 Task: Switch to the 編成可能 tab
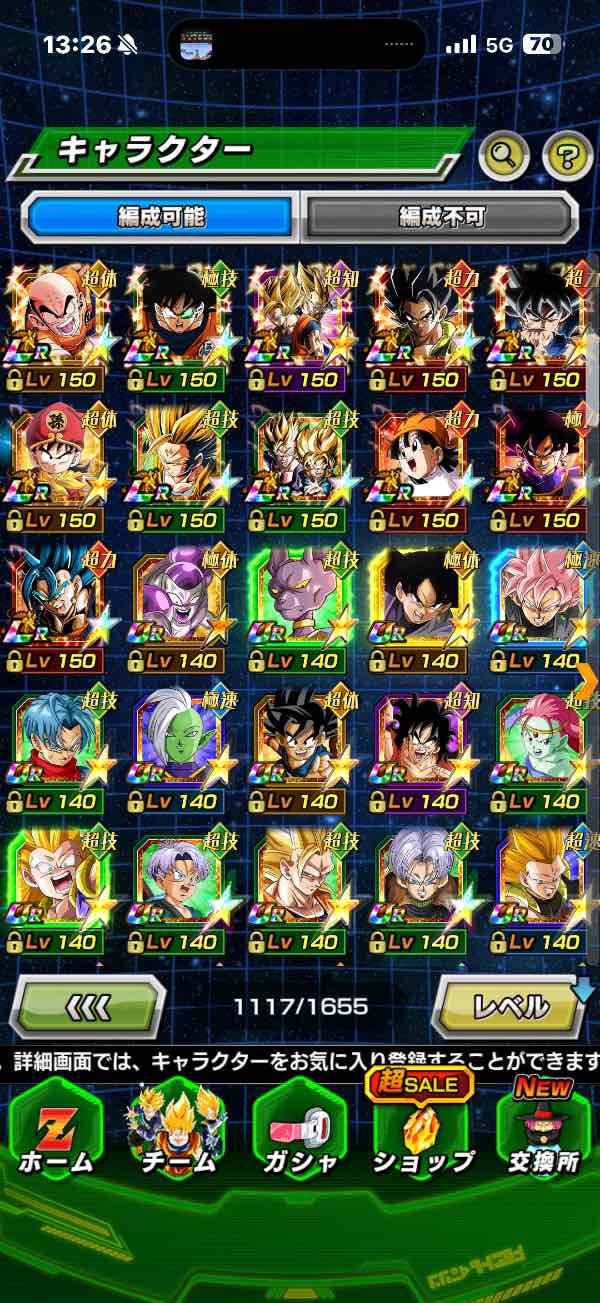point(162,215)
